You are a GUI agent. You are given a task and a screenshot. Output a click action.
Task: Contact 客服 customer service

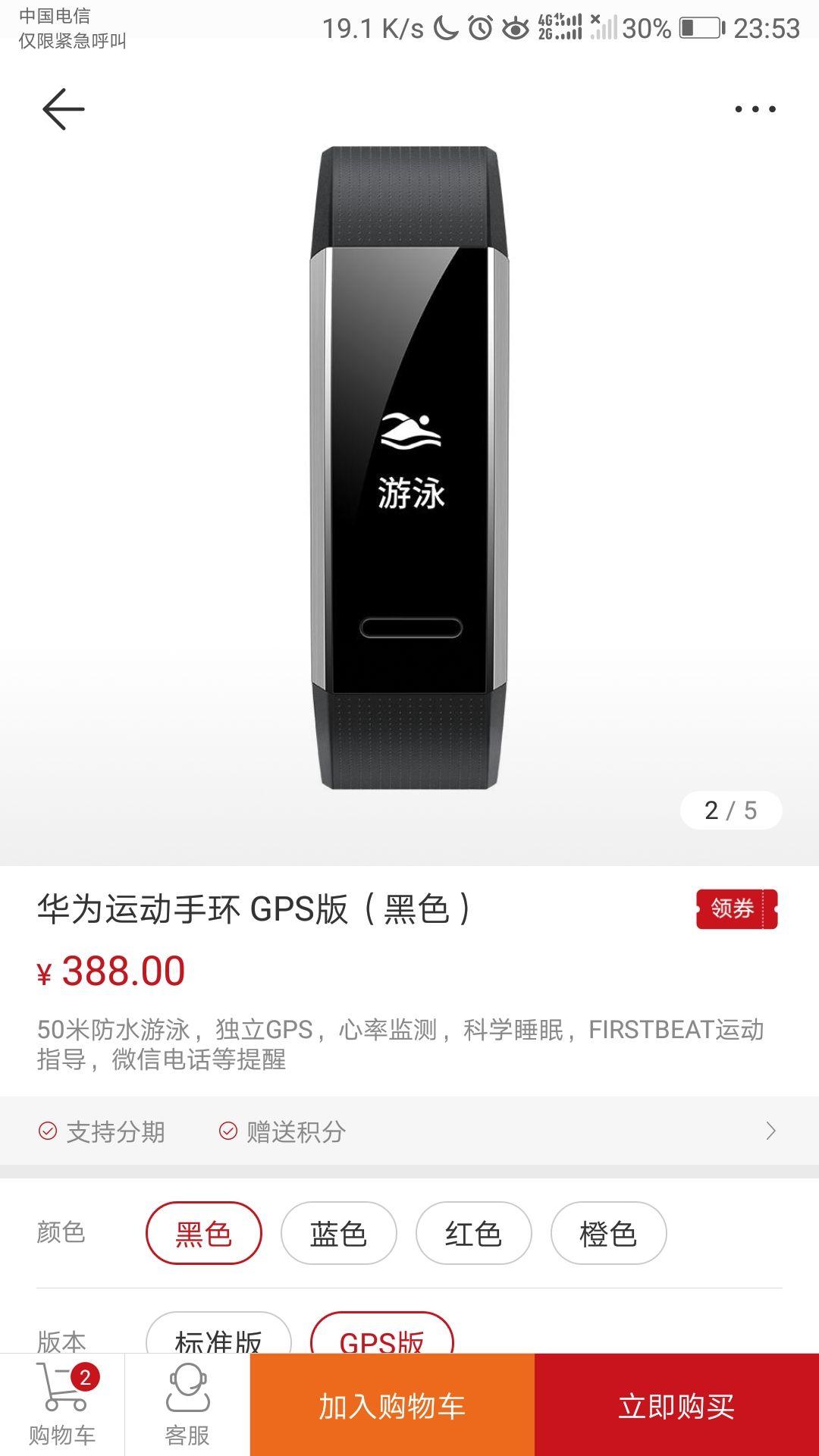(187, 1404)
